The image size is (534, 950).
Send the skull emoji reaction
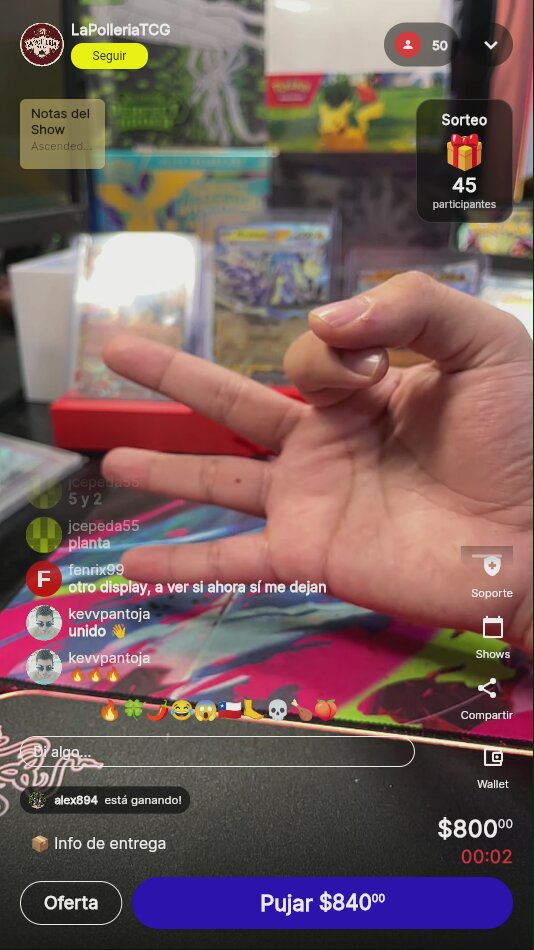click(277, 710)
